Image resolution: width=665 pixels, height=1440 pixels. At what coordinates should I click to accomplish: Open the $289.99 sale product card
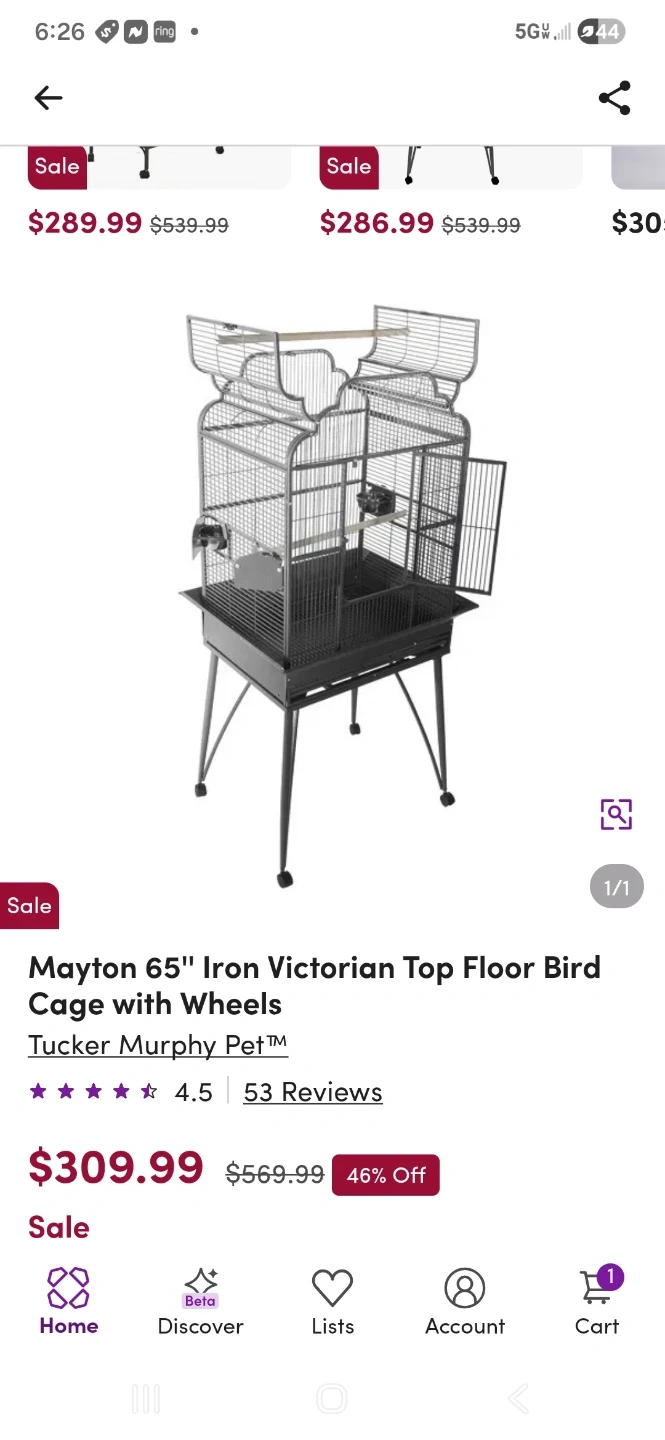158,190
